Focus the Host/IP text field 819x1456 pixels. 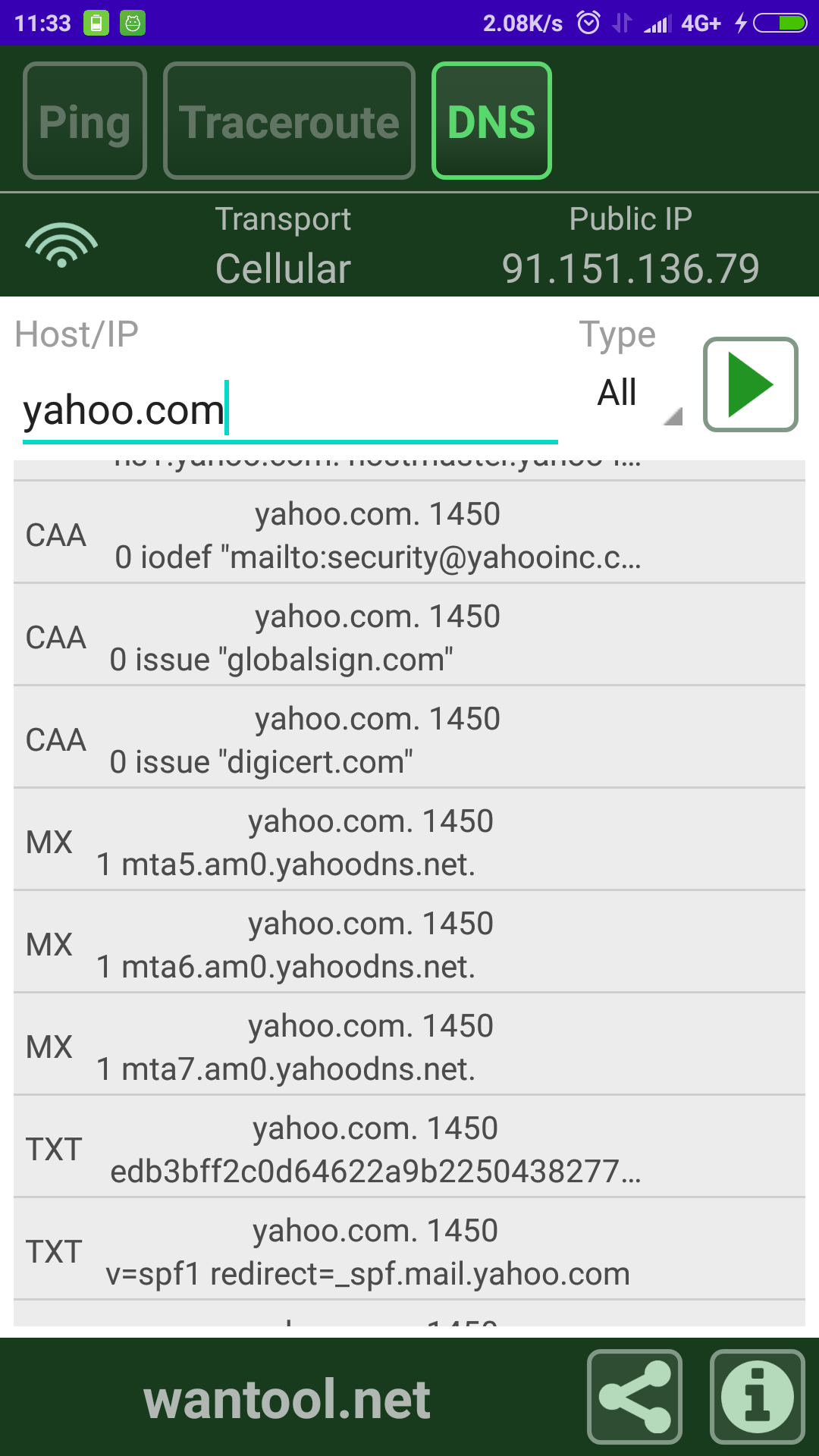(x=288, y=411)
